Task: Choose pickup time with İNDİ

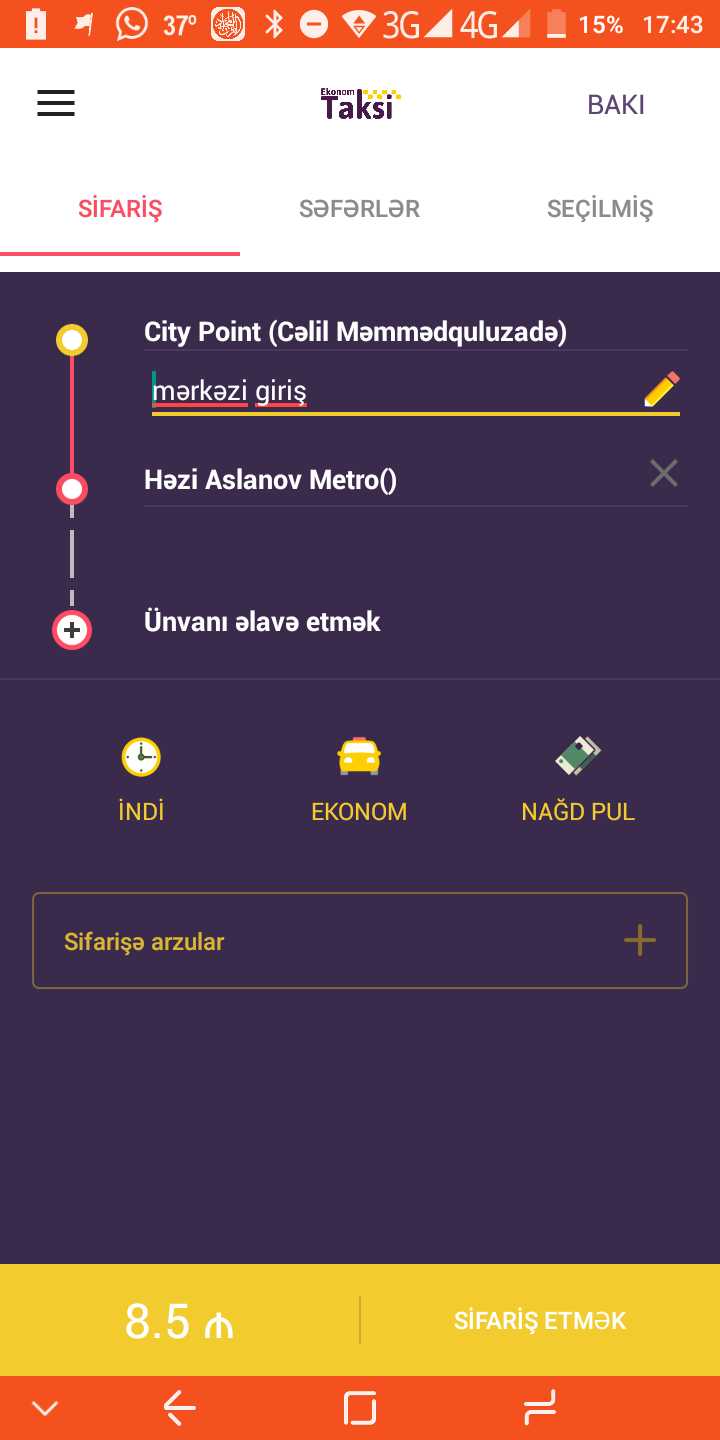Action: tap(141, 780)
